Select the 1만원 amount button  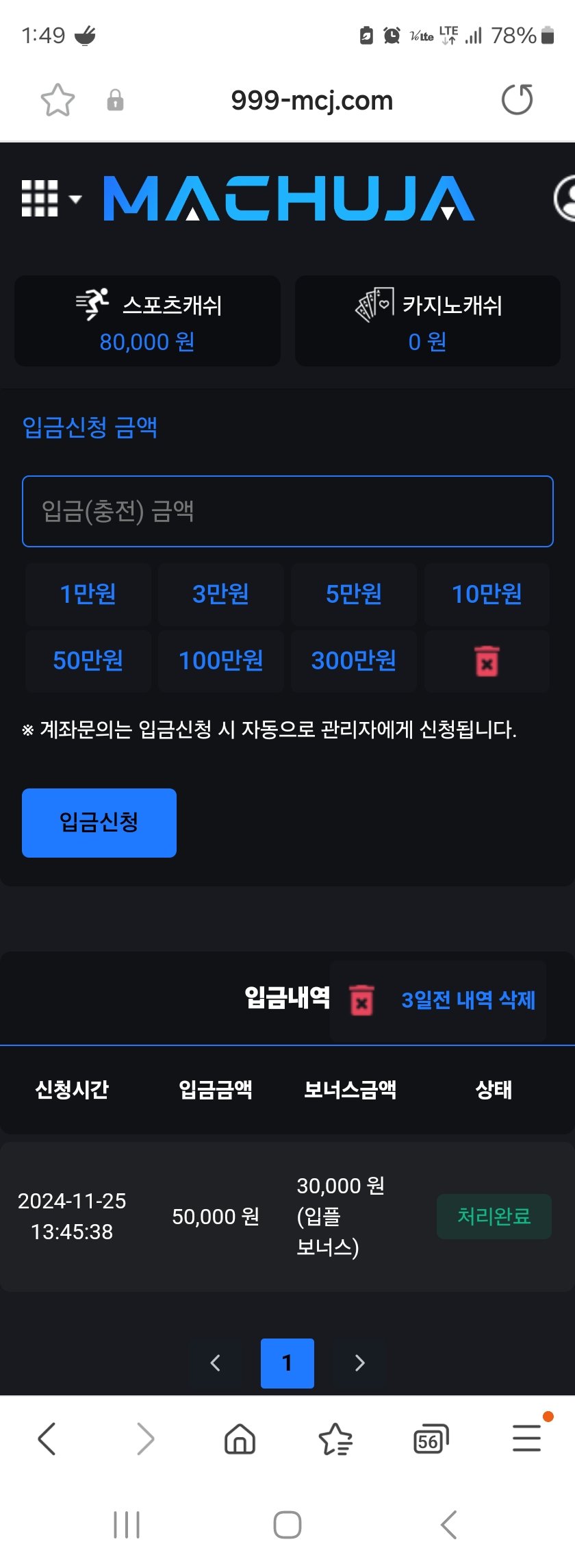tap(88, 594)
